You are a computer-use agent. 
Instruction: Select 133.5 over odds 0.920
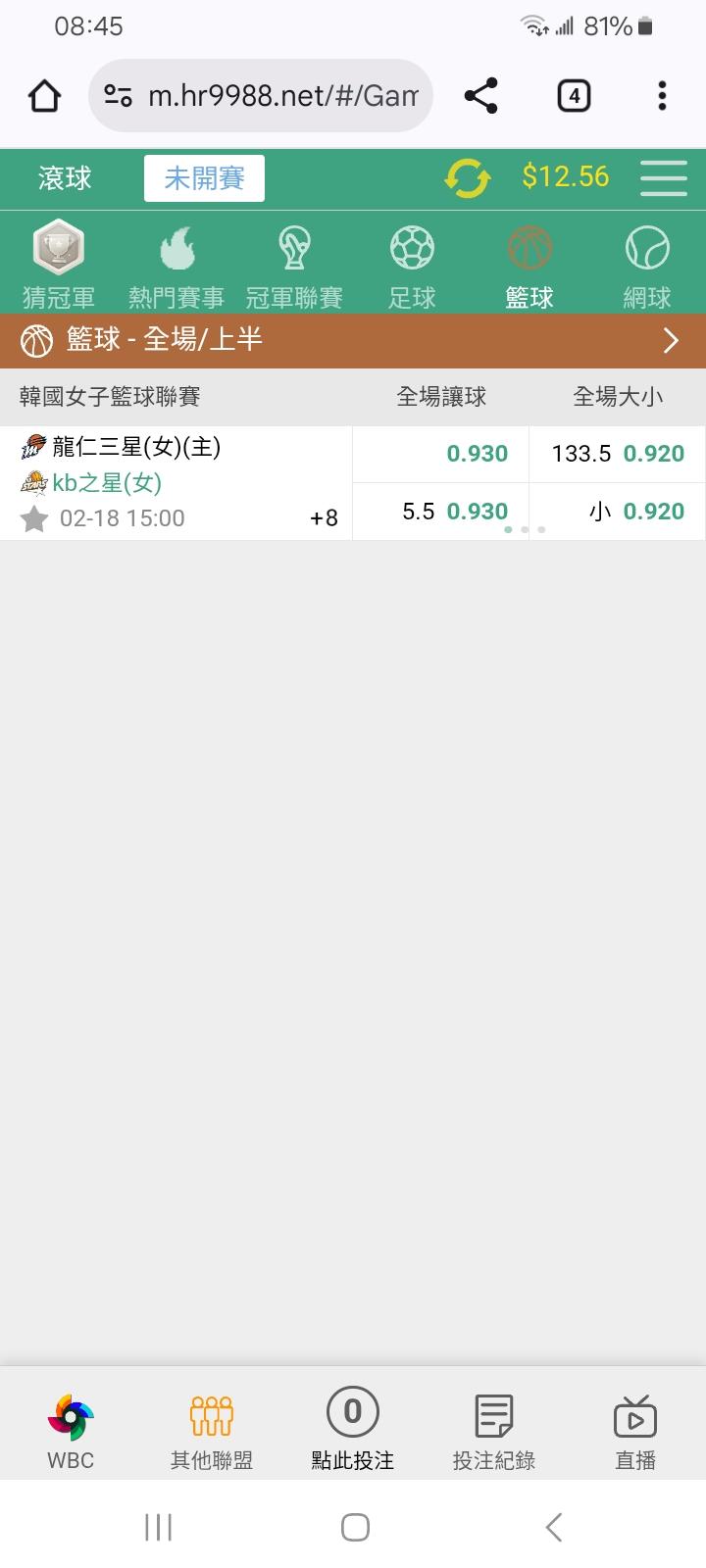[x=617, y=454]
